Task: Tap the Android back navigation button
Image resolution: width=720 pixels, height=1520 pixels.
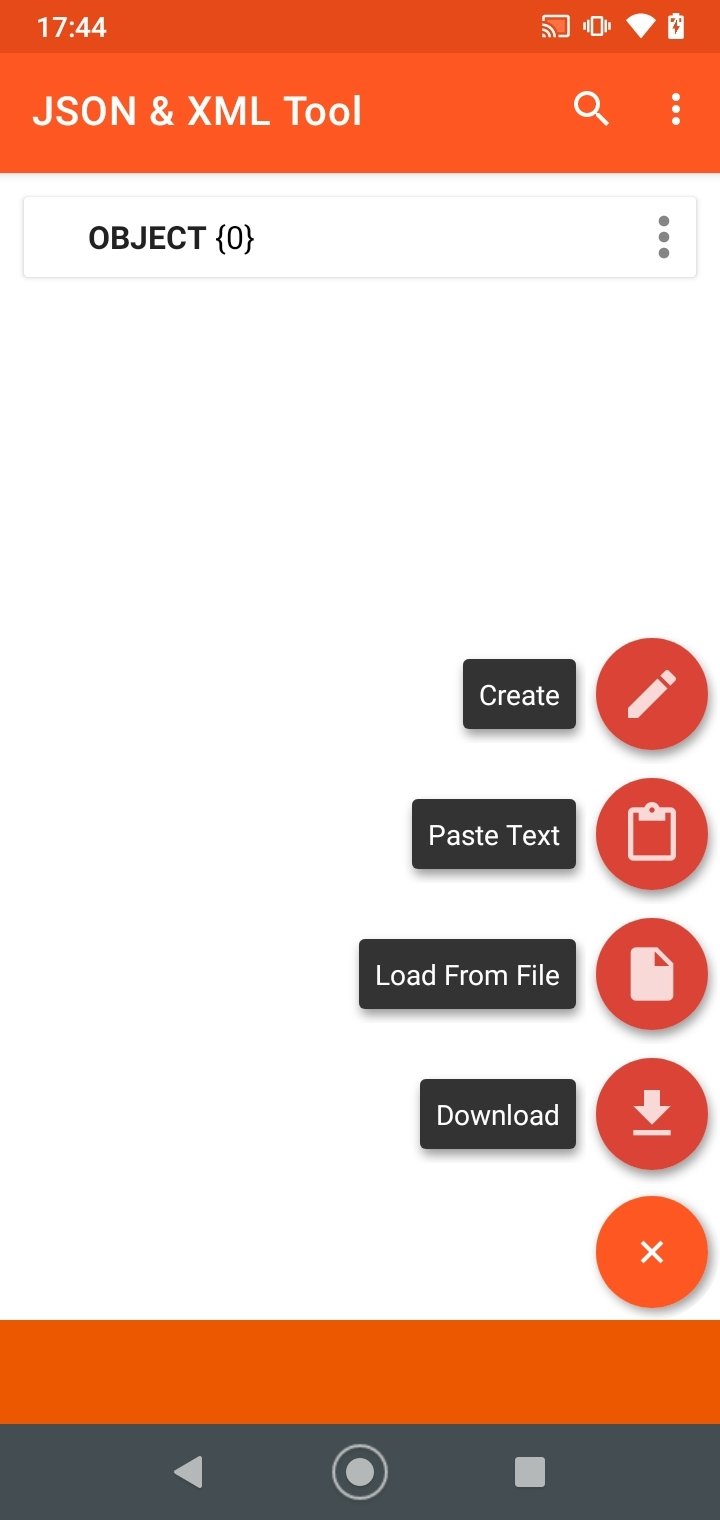Action: [189, 1471]
